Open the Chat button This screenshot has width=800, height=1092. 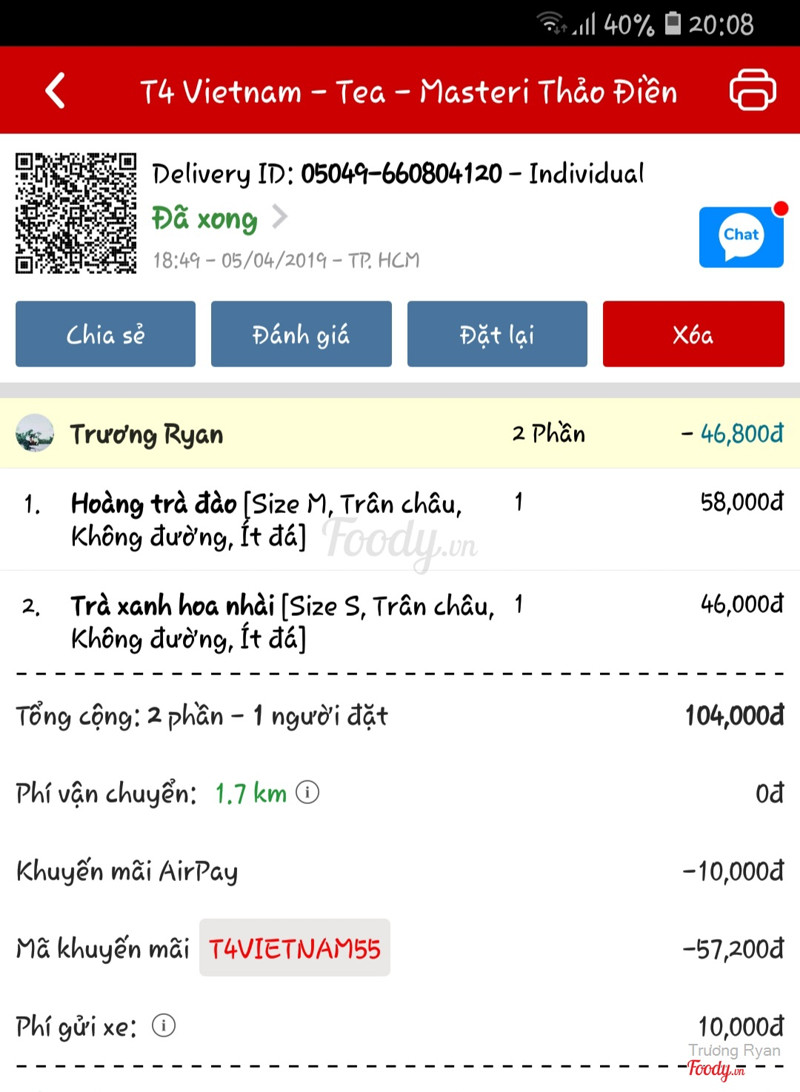(x=741, y=236)
